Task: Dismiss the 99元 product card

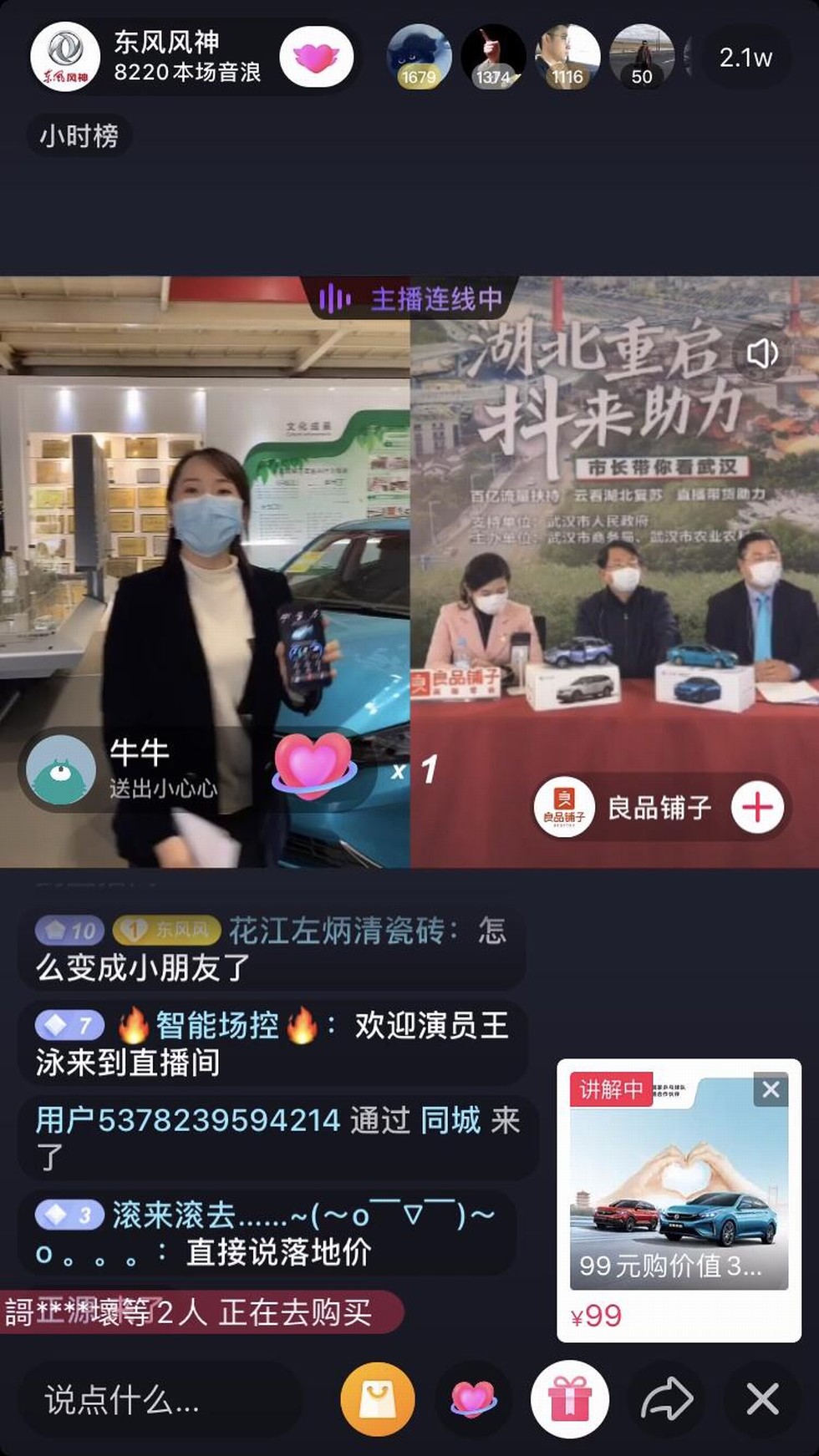Action: tap(771, 1088)
